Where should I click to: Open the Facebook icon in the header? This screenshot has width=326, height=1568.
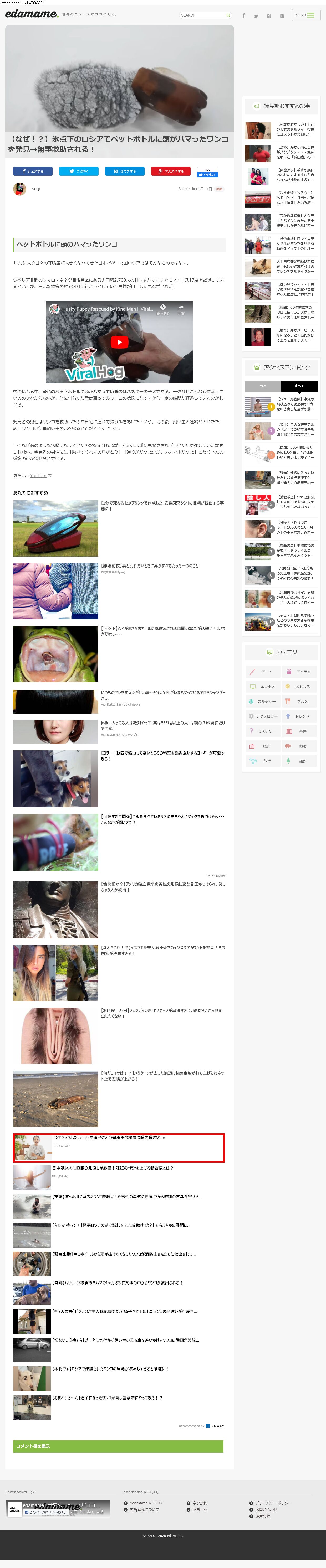(x=244, y=16)
